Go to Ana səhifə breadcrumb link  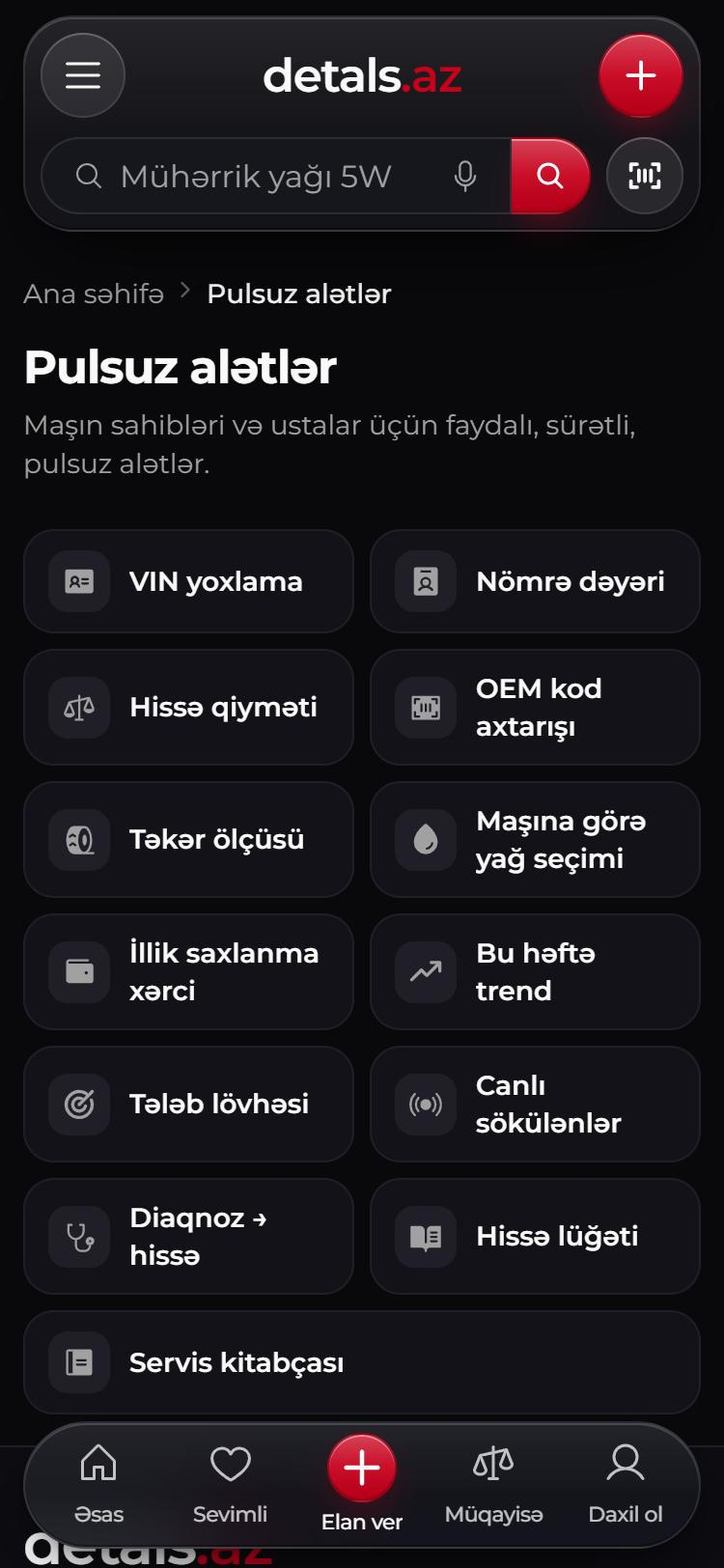(94, 294)
